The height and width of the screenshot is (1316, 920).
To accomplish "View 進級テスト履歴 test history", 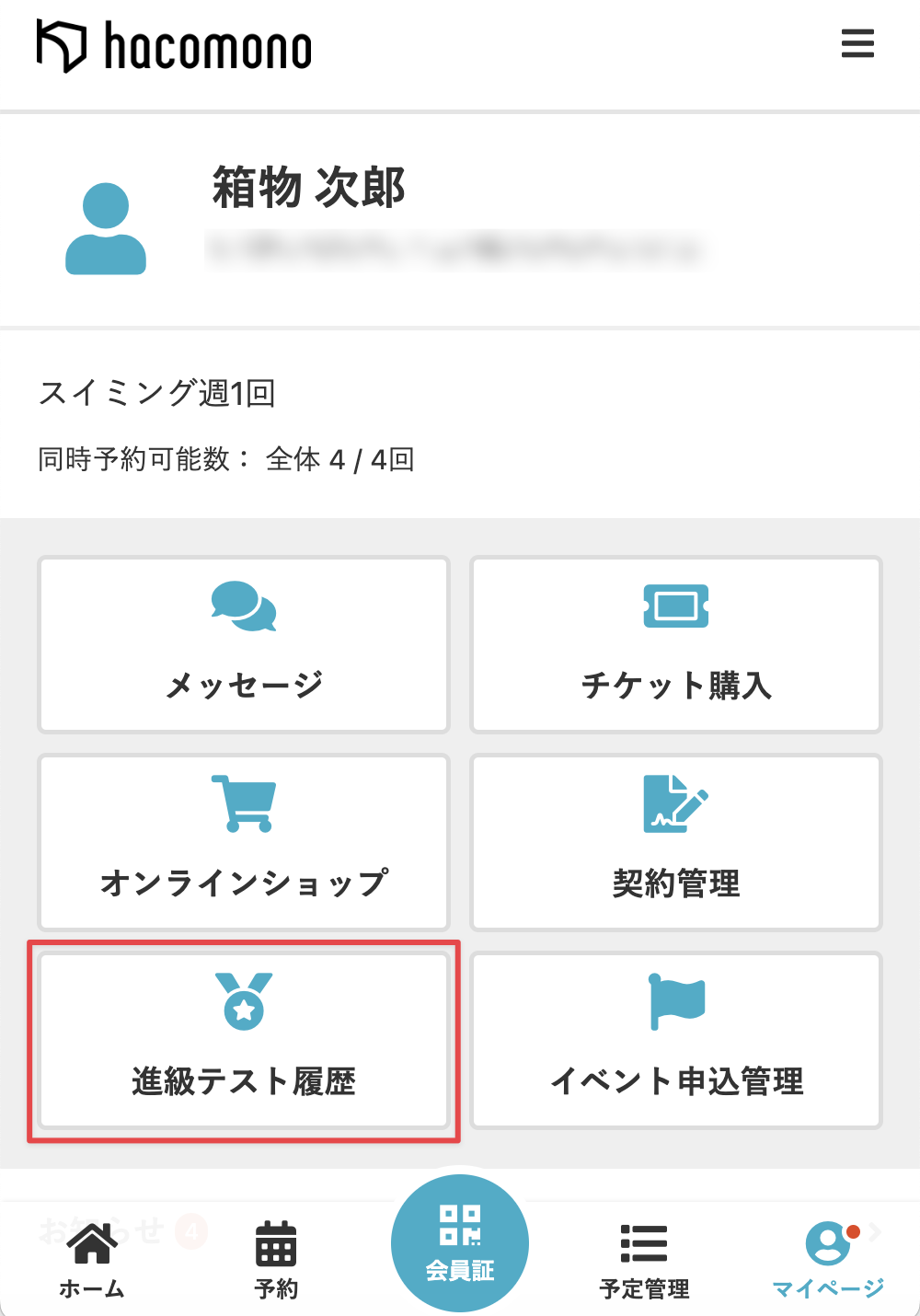I will [x=244, y=1040].
